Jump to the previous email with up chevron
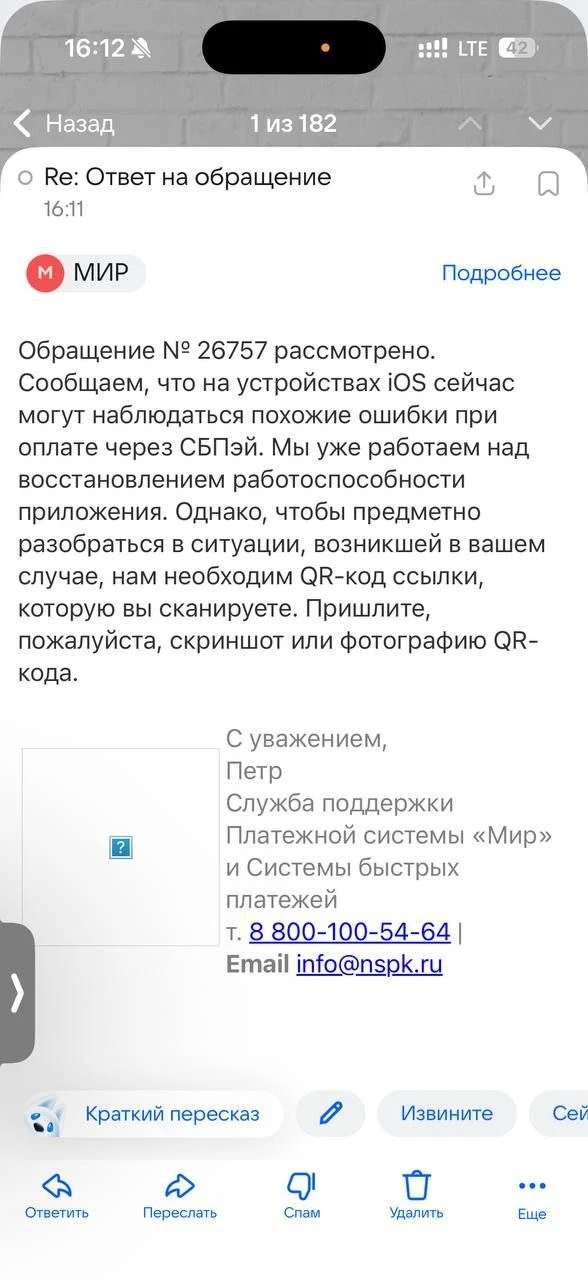 (x=470, y=124)
